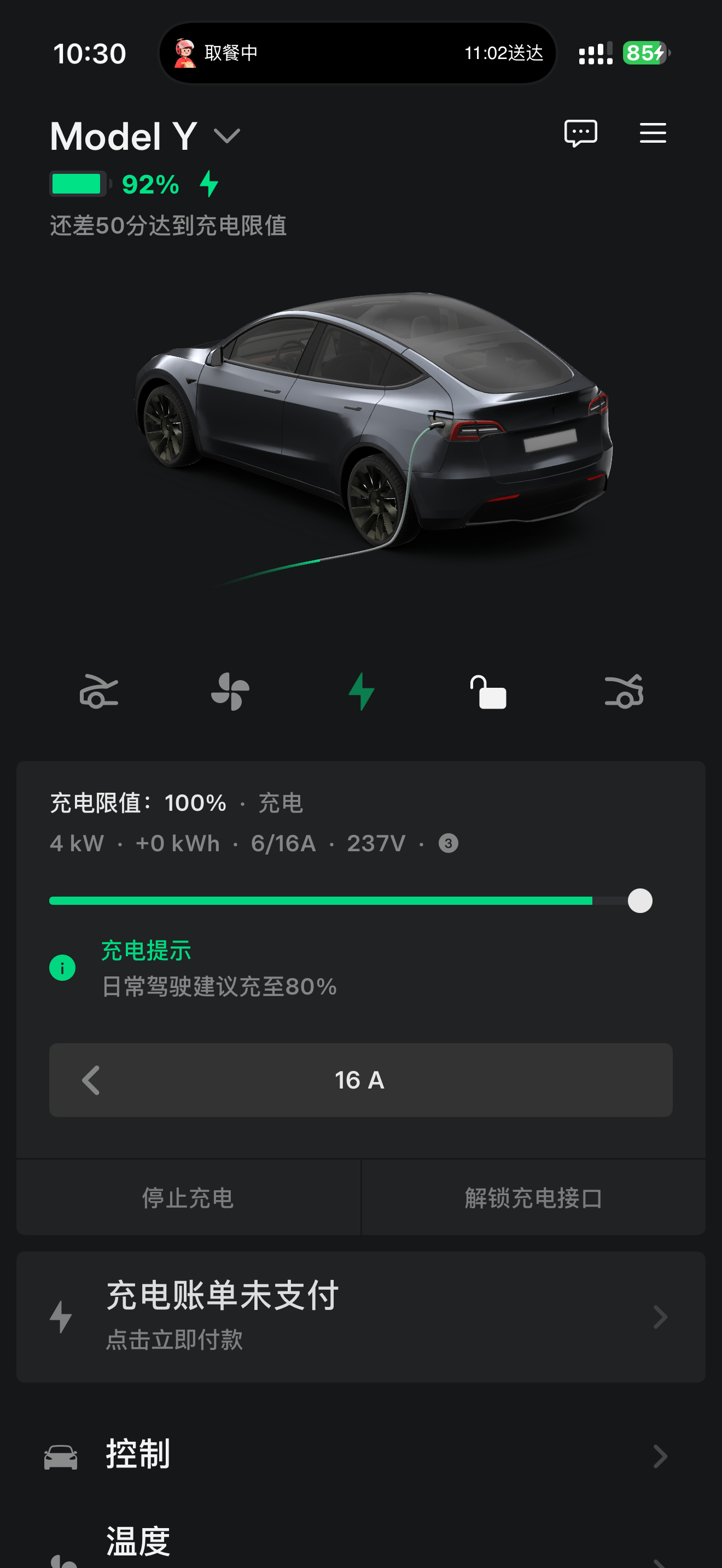Open the messages chat icon
This screenshot has height=1568, width=722.
tap(580, 133)
